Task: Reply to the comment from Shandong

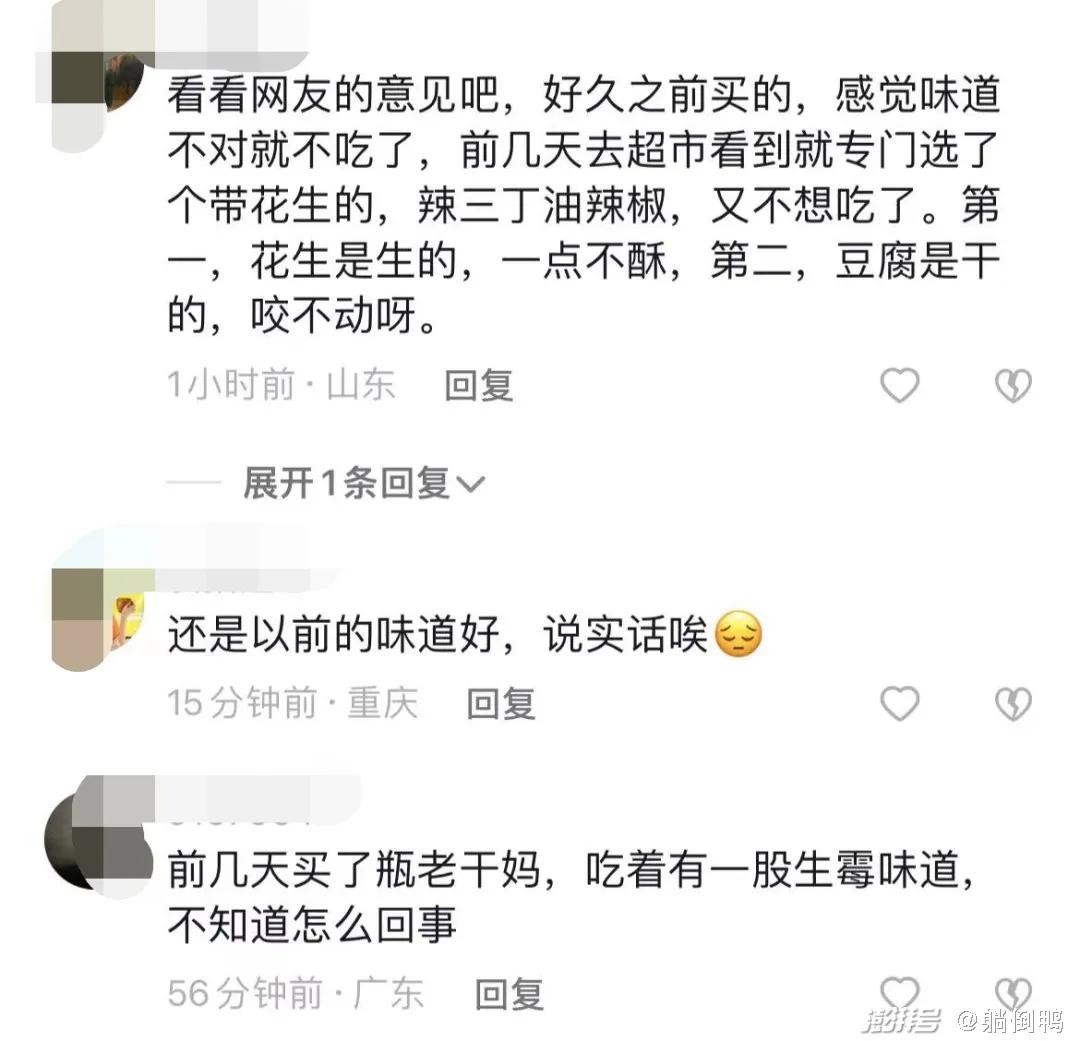Action: coord(479,385)
